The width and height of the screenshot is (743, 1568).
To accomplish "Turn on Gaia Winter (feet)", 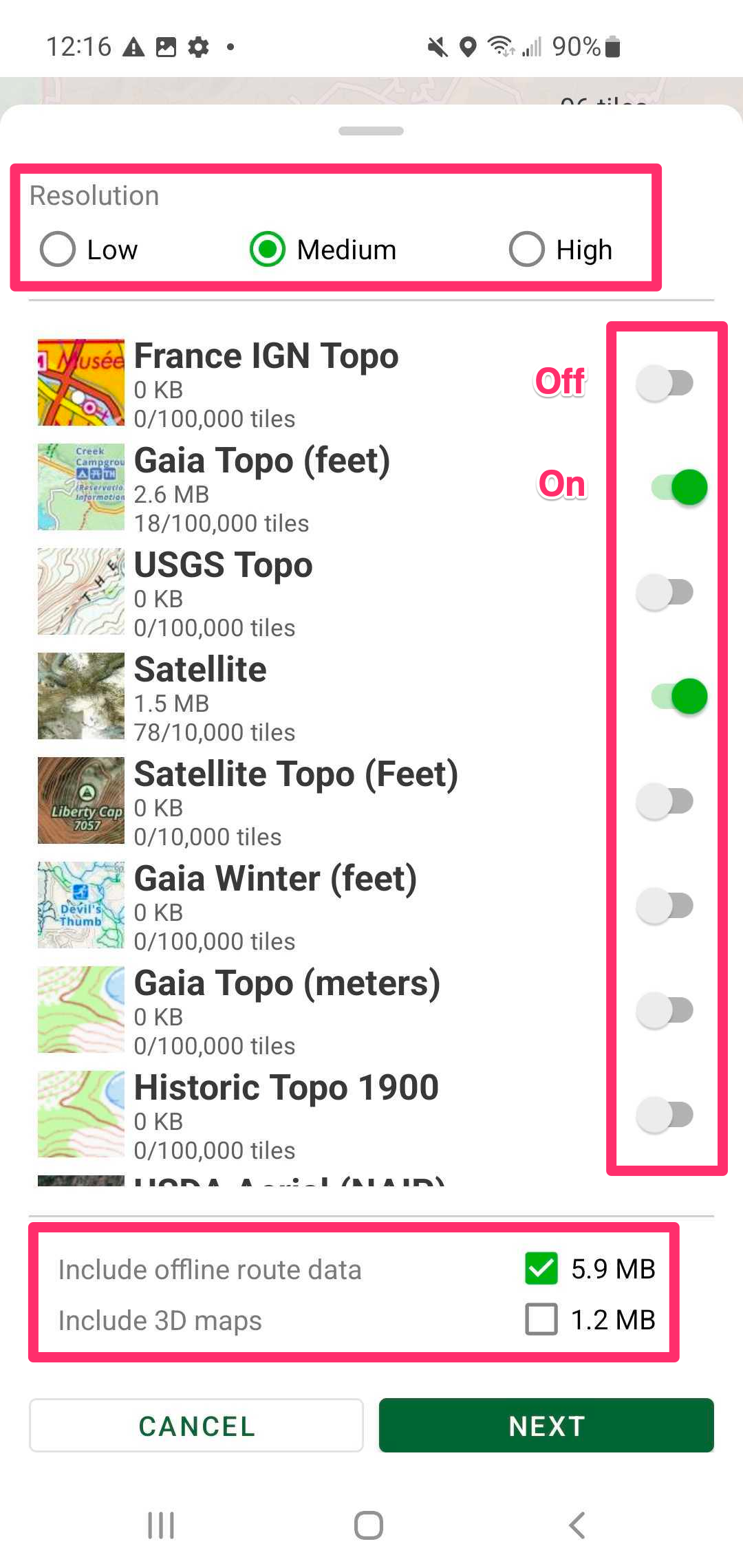I will coord(665,906).
